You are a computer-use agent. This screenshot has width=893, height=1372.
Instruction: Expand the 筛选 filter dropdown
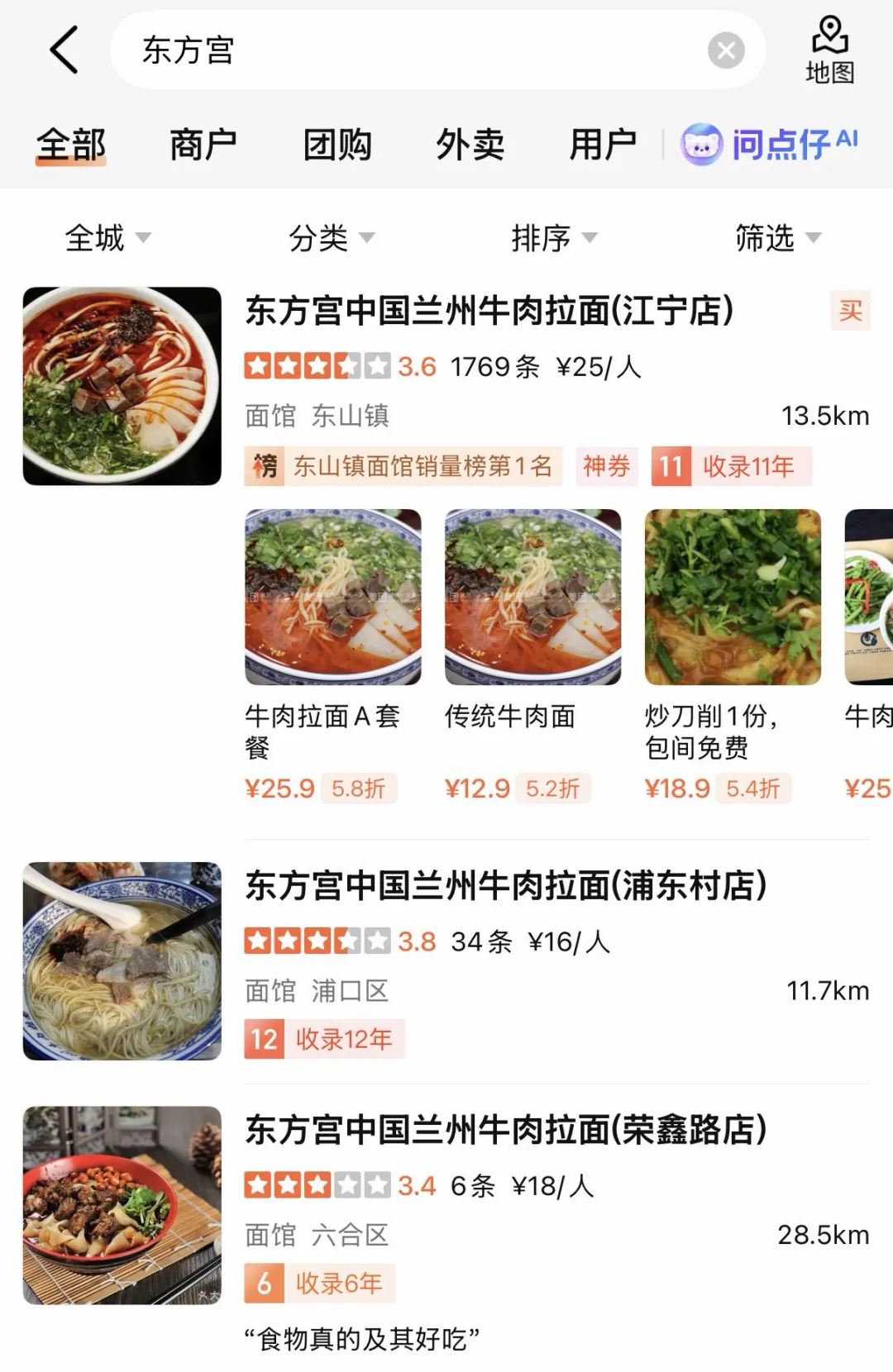pyautogui.click(x=778, y=238)
